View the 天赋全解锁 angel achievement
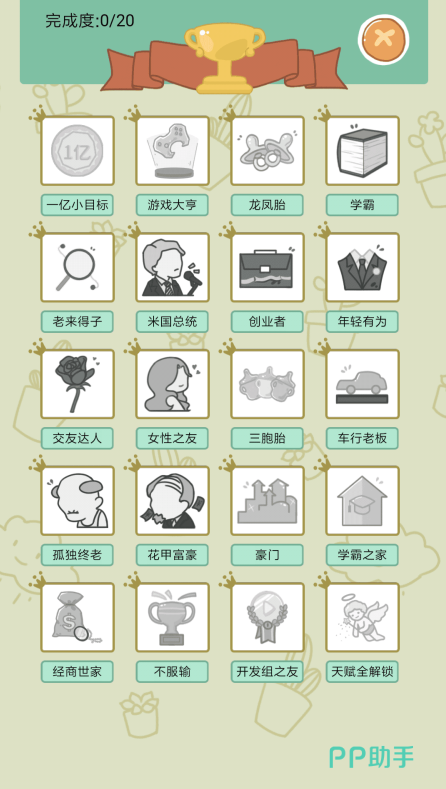Viewport: 446px width, 789px height. tap(362, 617)
